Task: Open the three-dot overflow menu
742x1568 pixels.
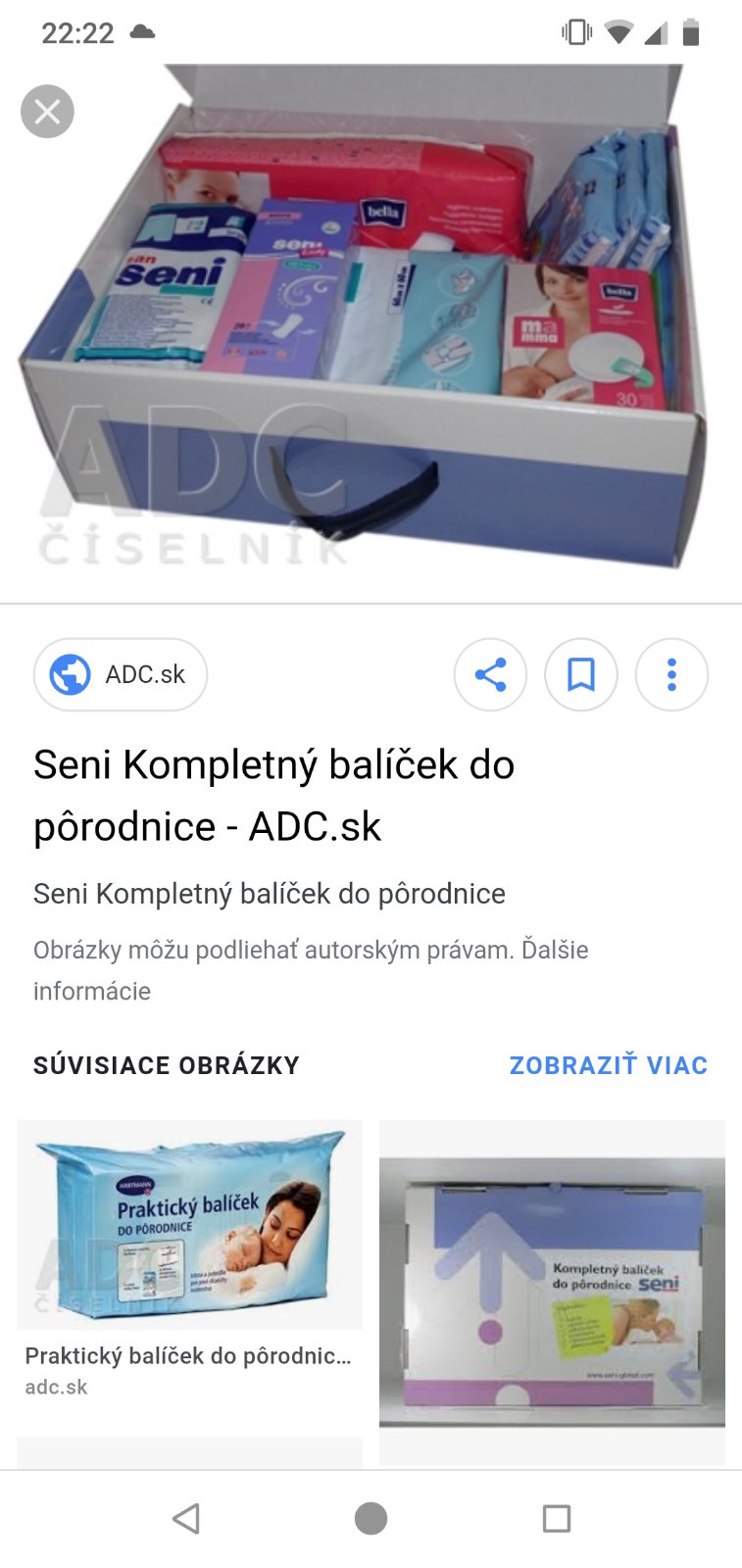Action: coord(671,674)
